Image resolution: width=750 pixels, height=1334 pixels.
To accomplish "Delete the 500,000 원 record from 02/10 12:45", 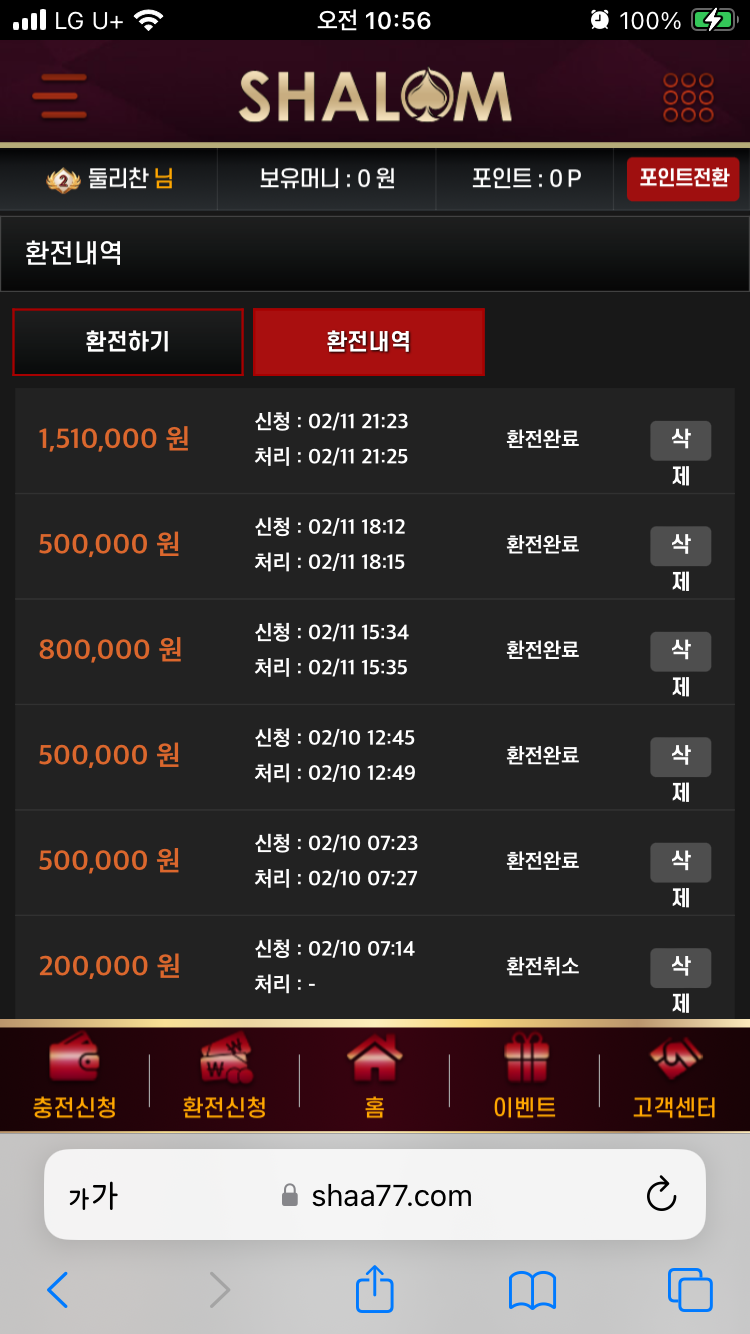I will (680, 757).
